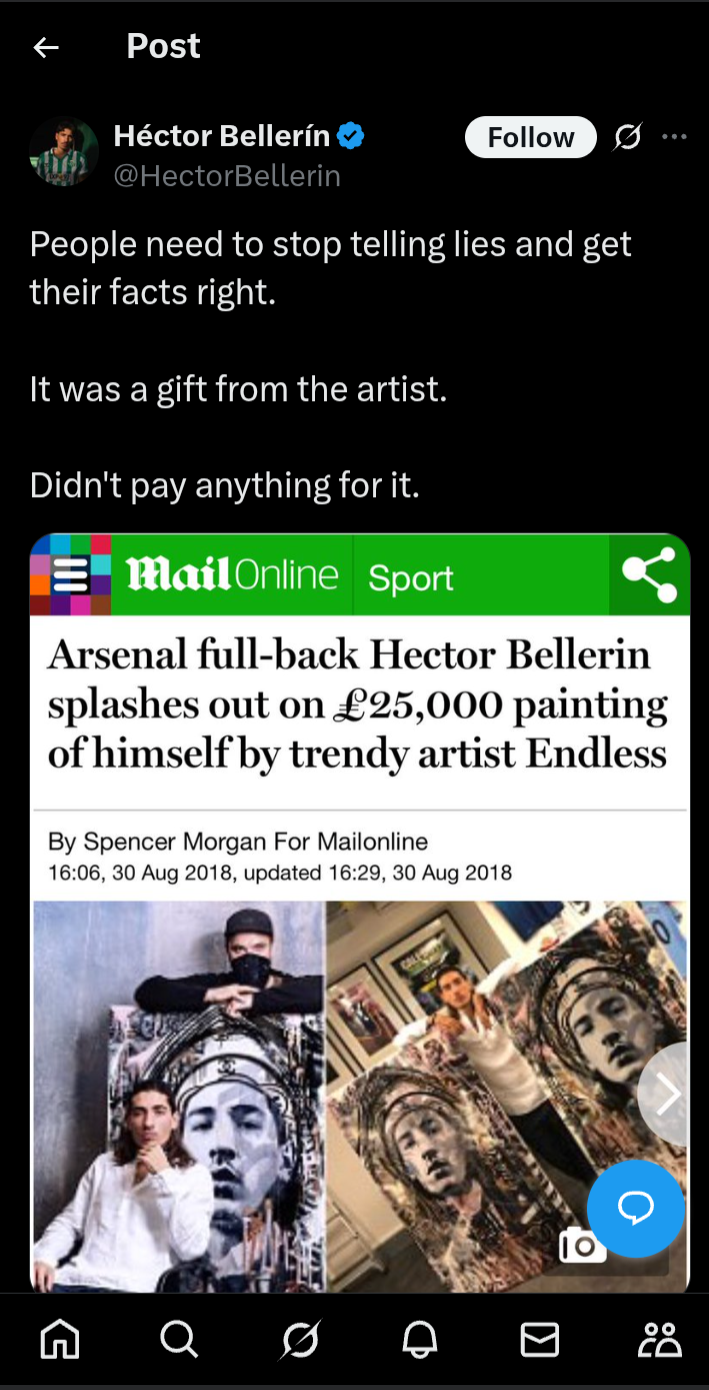The height and width of the screenshot is (1390, 709).
Task: Follow Héctor Bellerín
Action: (x=530, y=138)
